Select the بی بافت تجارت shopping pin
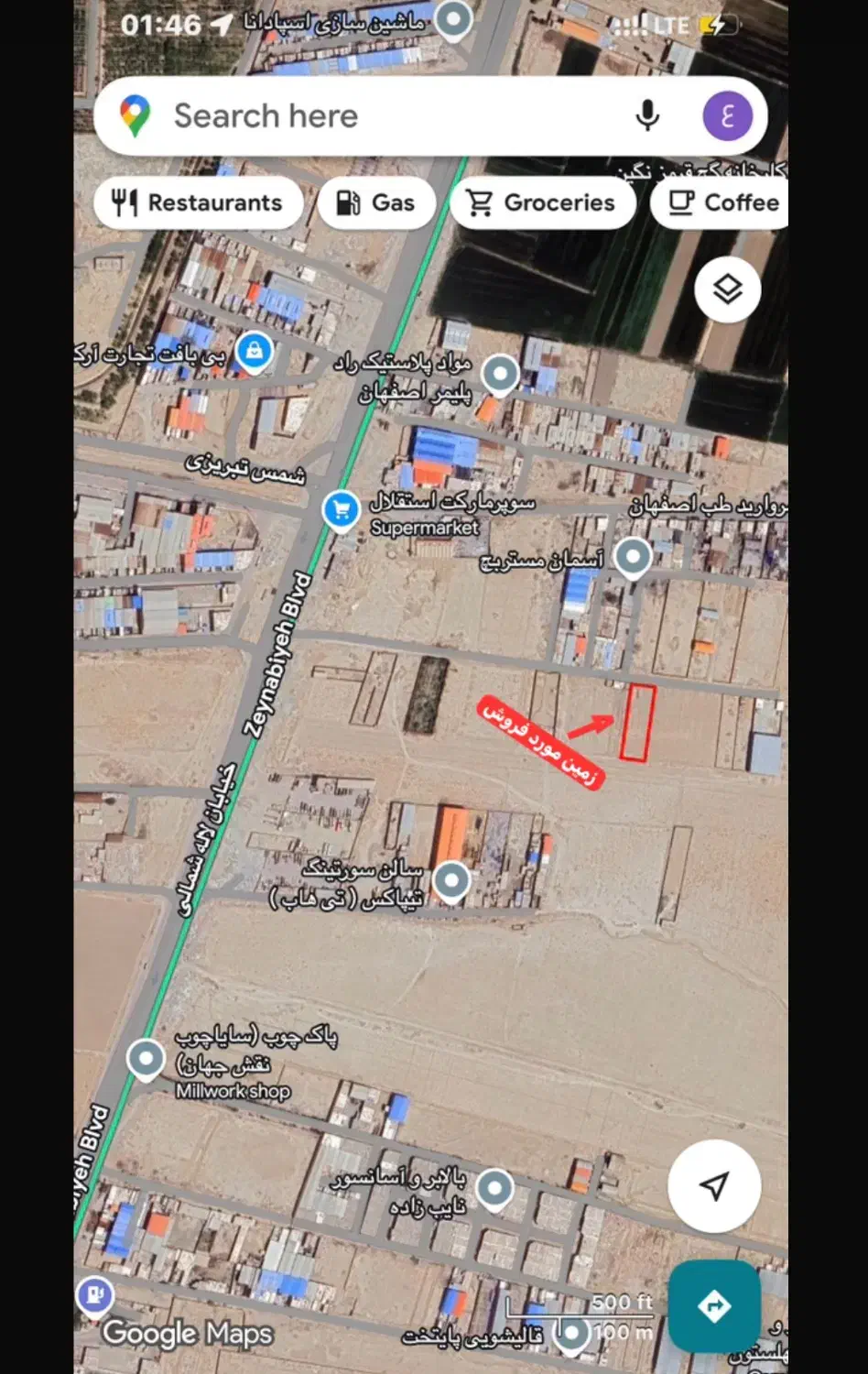The width and height of the screenshot is (868, 1374). tap(254, 351)
